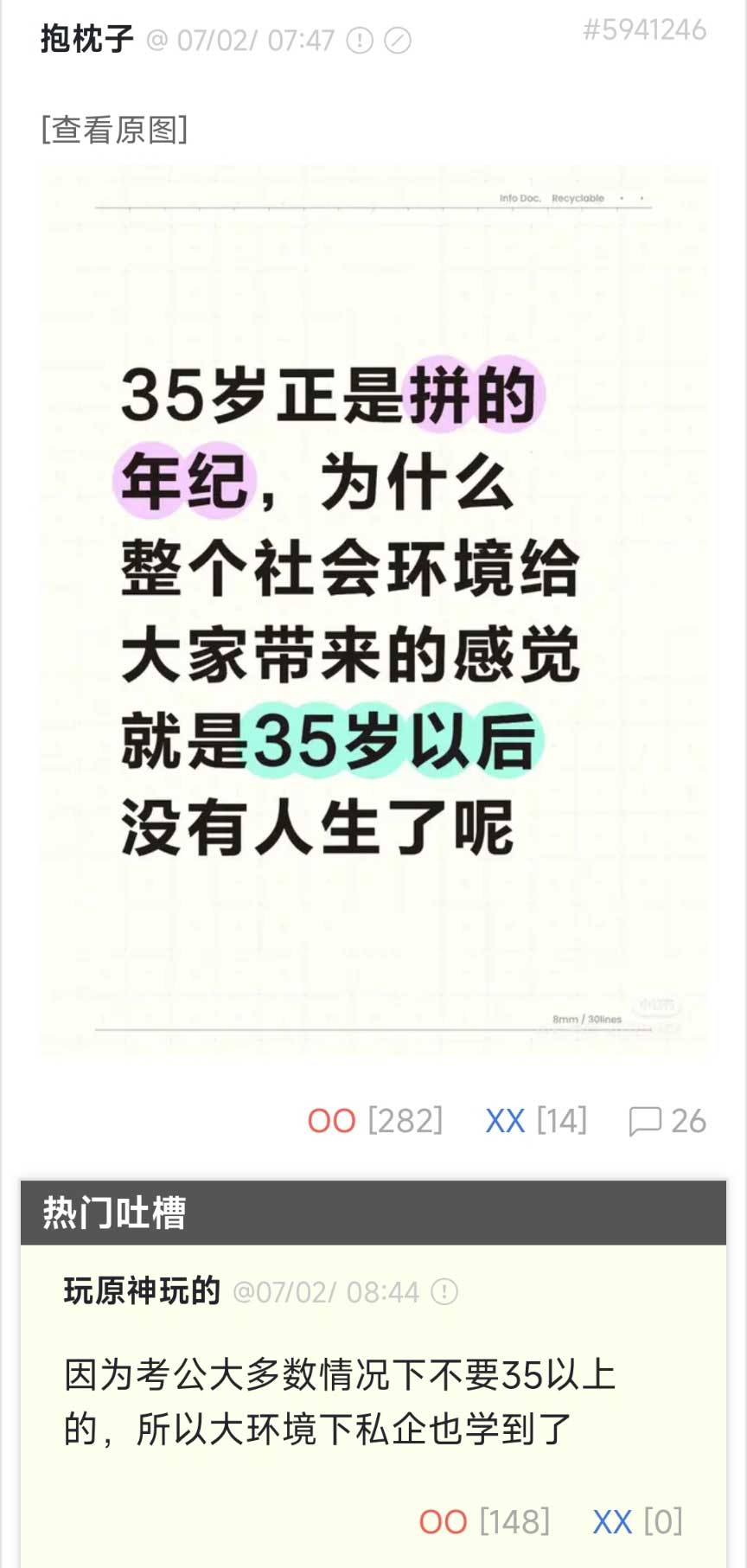Open the 26 comments on the post

pos(667,1121)
